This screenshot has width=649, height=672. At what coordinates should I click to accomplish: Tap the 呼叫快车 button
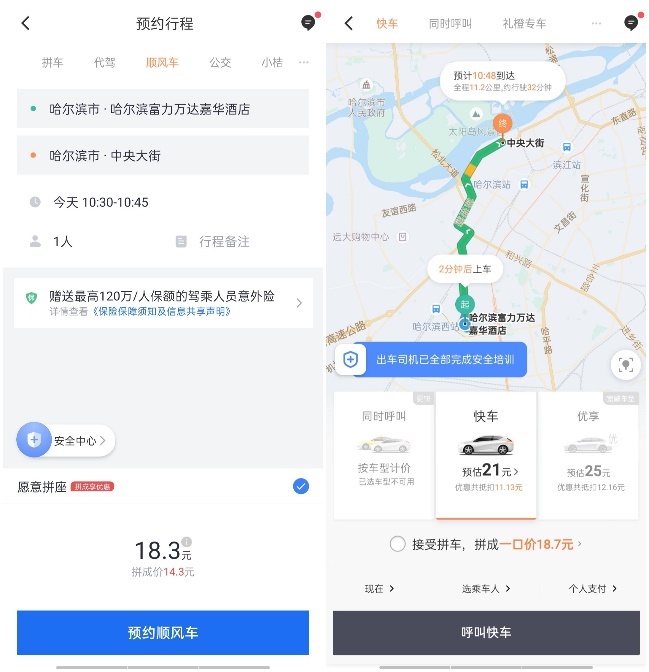pos(486,633)
